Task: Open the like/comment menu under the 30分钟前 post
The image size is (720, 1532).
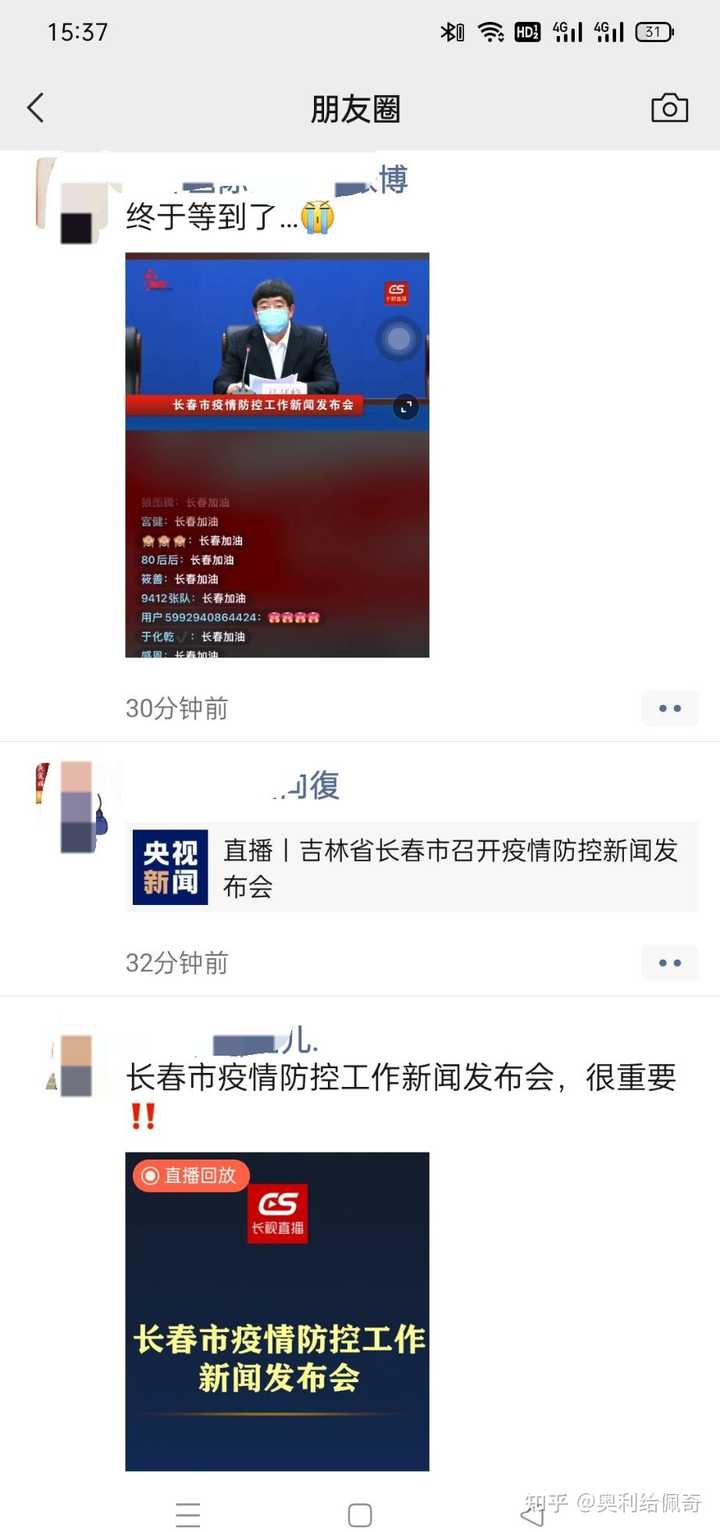Action: (669, 708)
